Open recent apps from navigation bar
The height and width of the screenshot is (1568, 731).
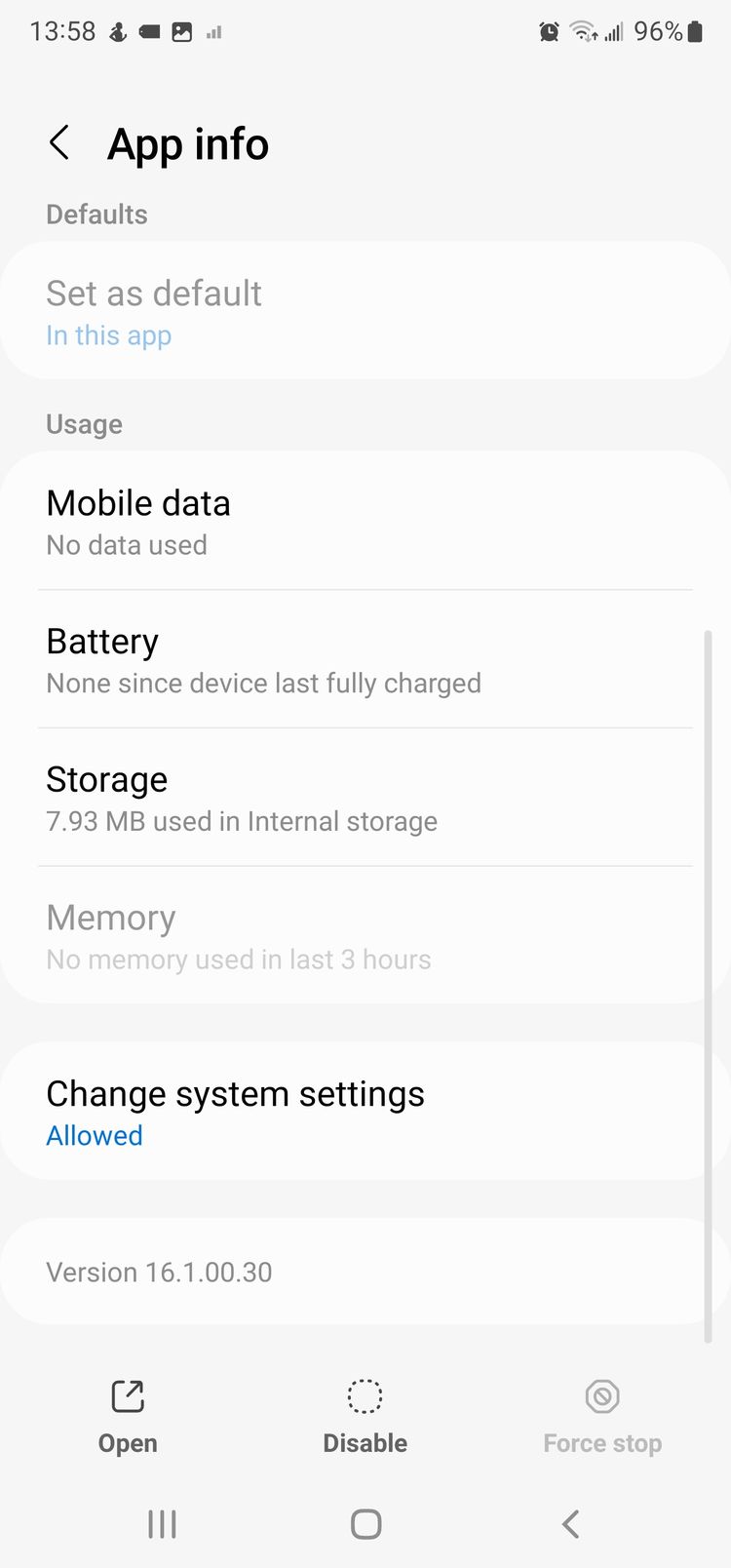click(x=162, y=1524)
